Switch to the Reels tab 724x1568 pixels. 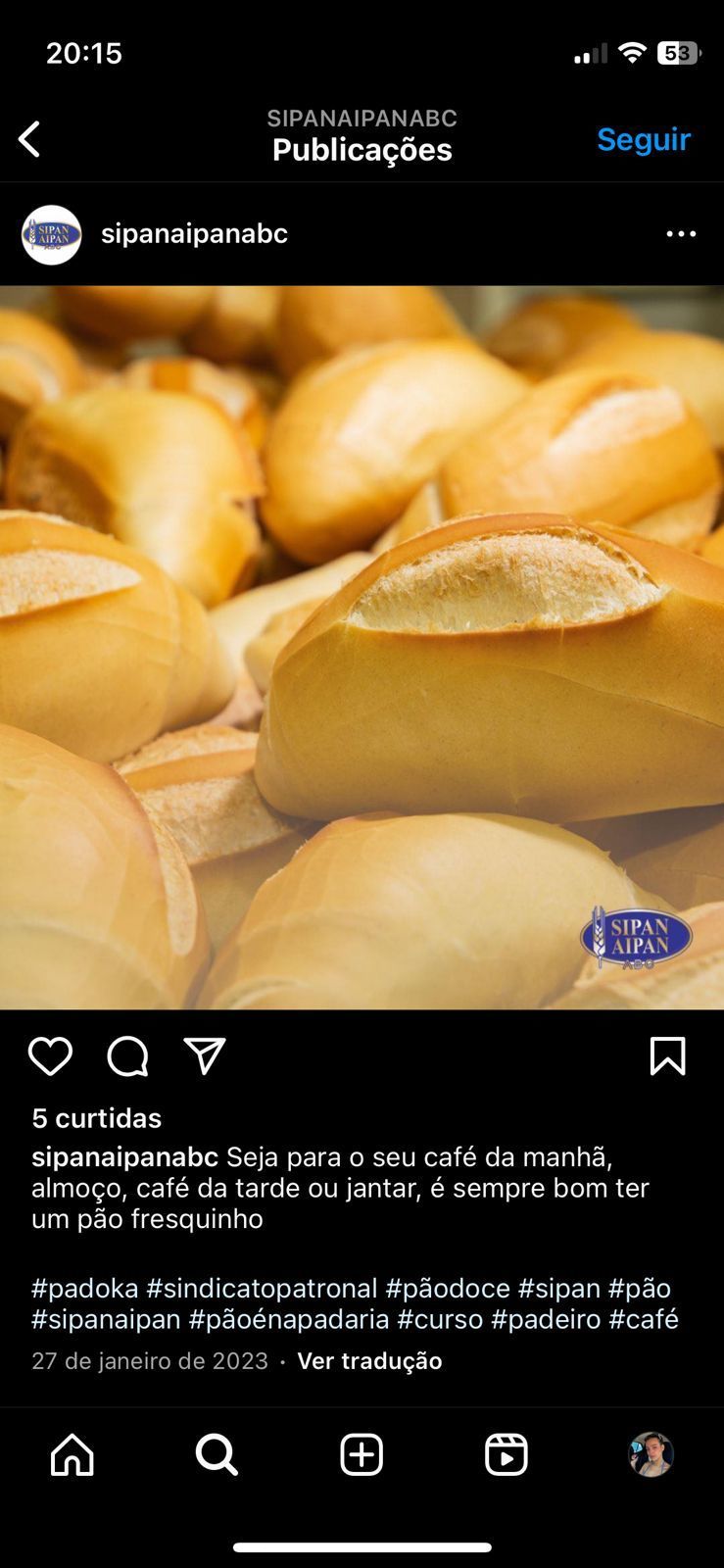coord(506,1454)
